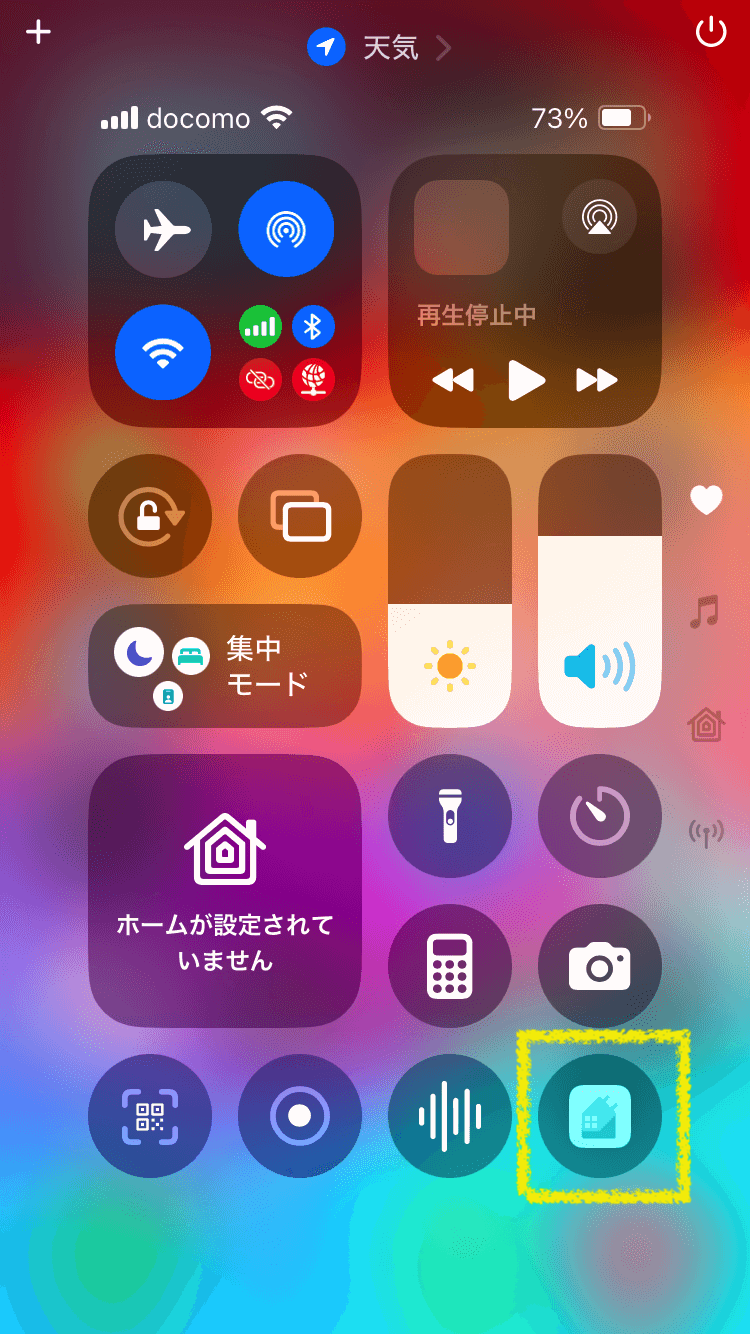Screen dimensions: 750x1334
Task: Toggle the portrait orientation lock
Action: (x=150, y=516)
